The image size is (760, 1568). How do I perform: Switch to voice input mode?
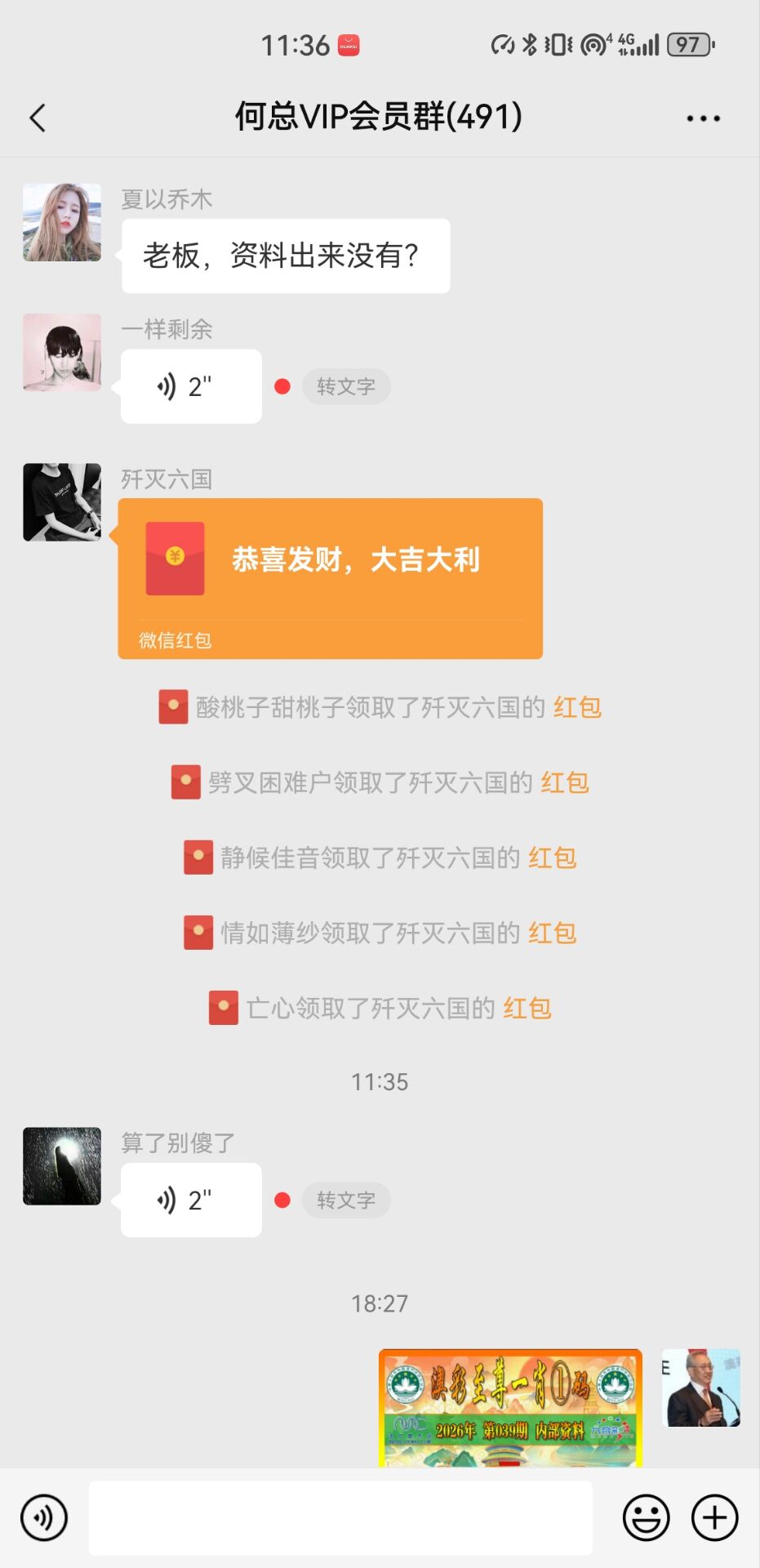tap(44, 1518)
